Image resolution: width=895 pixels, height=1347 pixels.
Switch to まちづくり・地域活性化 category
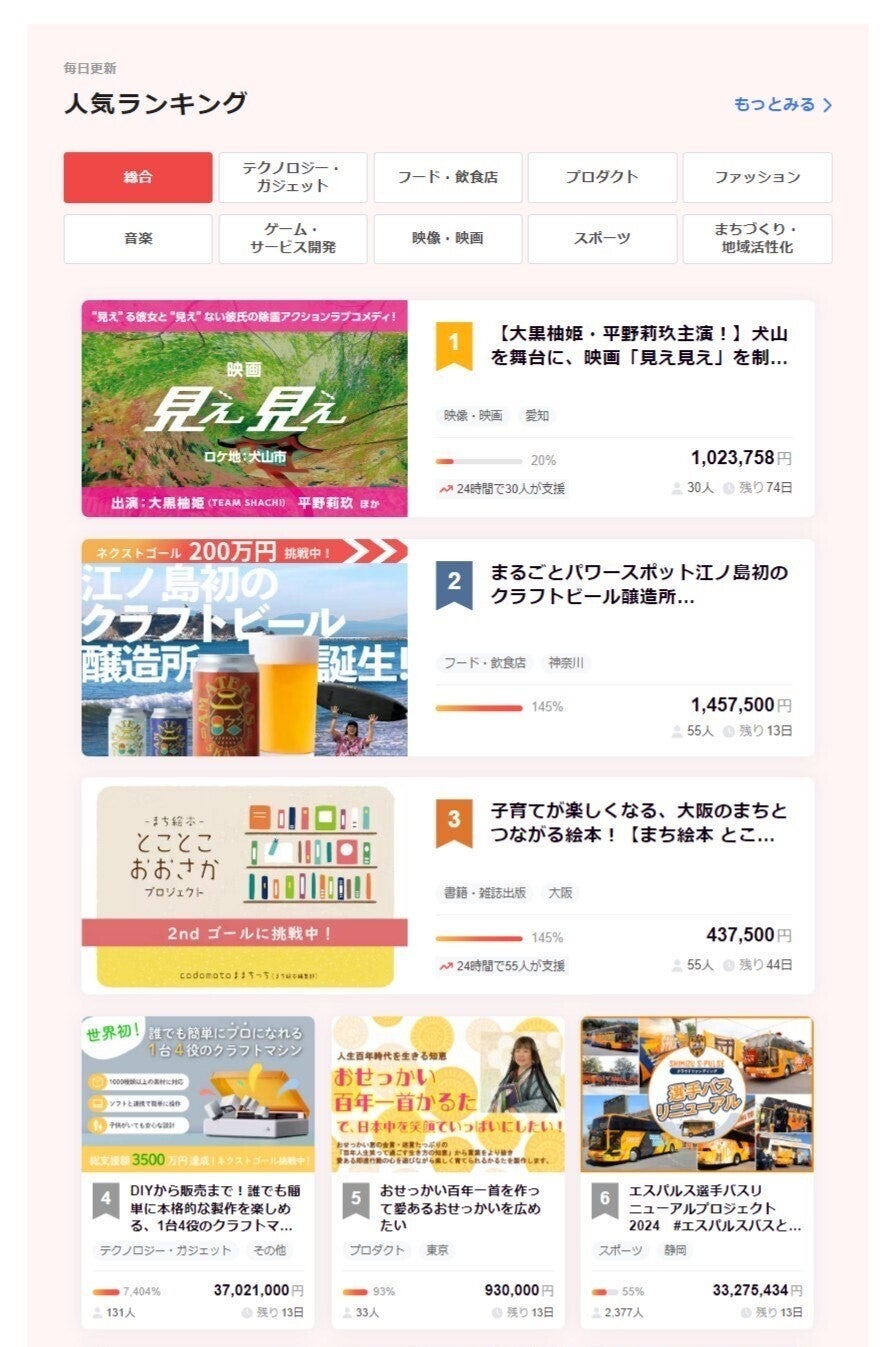pos(757,238)
